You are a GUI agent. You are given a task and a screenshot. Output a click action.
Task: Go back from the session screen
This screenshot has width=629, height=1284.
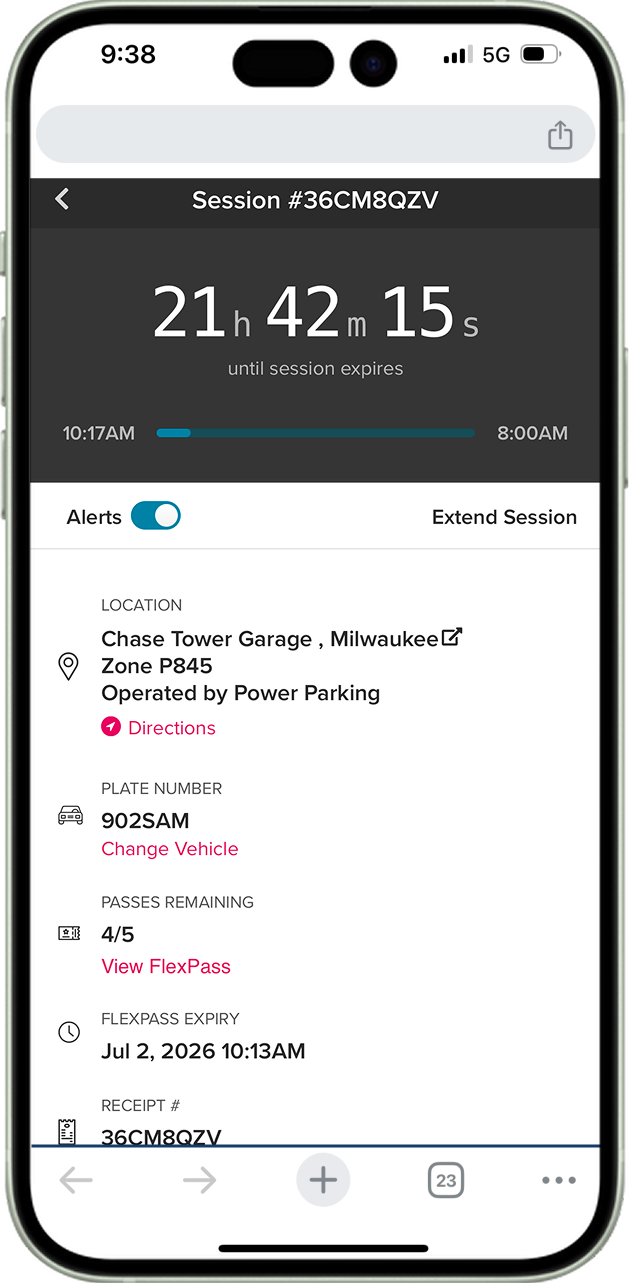62,199
